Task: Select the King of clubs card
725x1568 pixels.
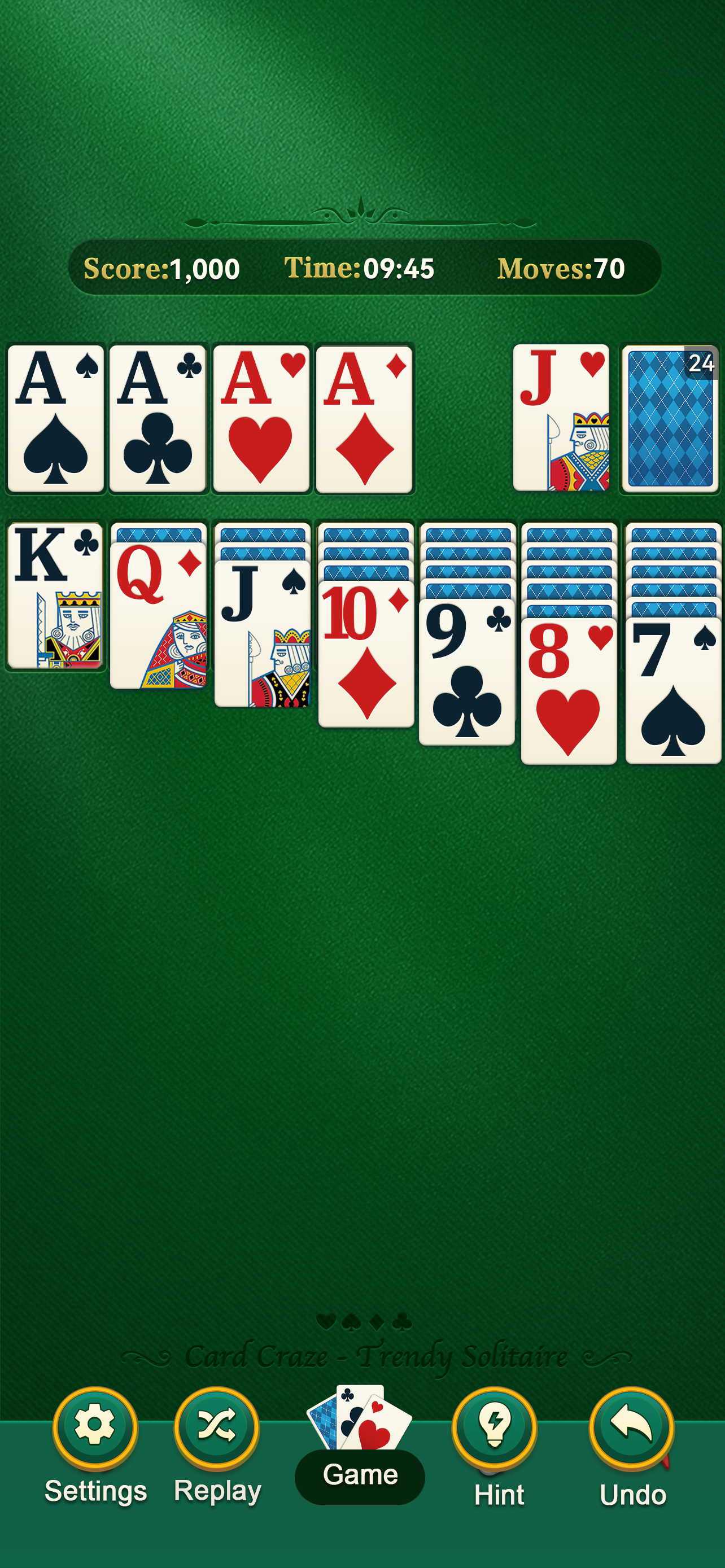Action: click(55, 597)
